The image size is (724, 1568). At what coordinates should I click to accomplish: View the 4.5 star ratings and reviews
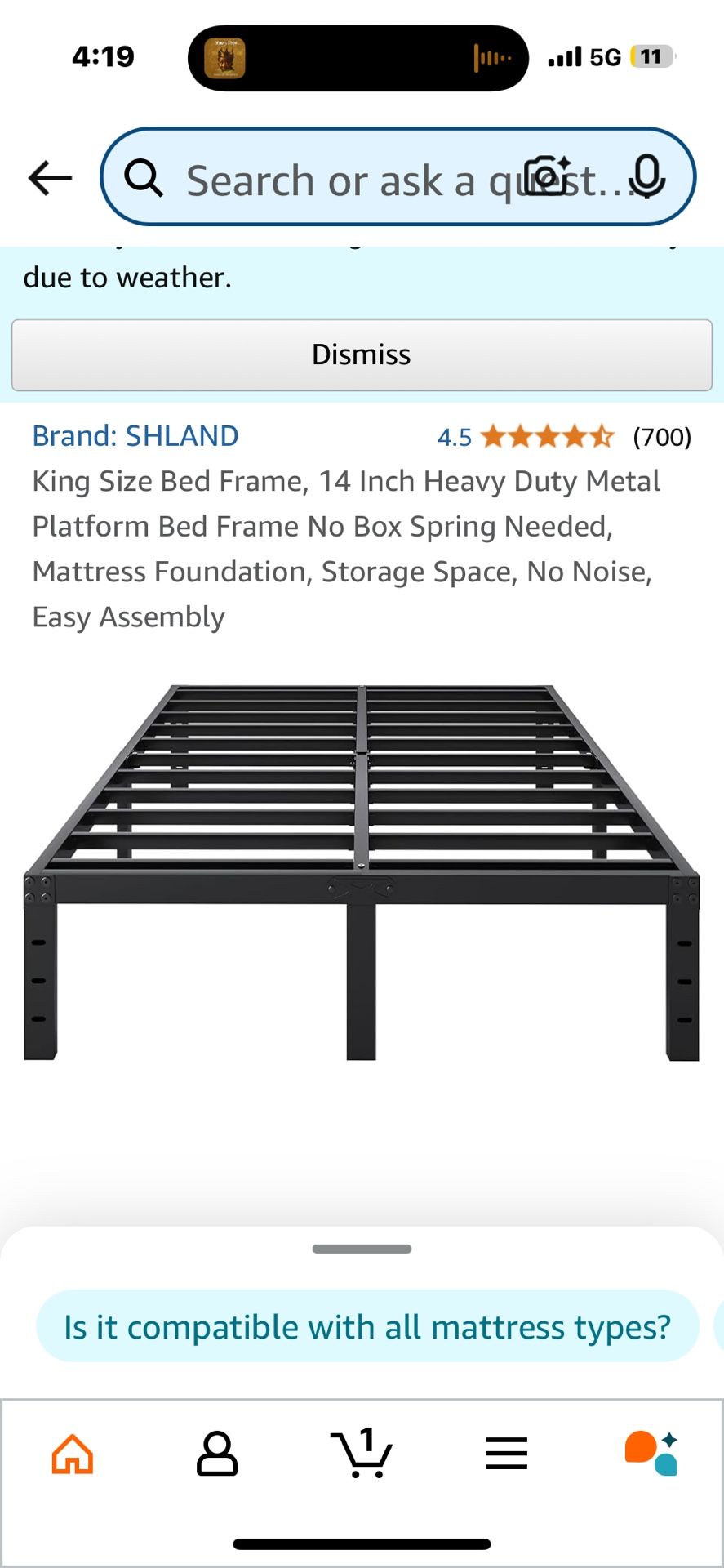565,437
